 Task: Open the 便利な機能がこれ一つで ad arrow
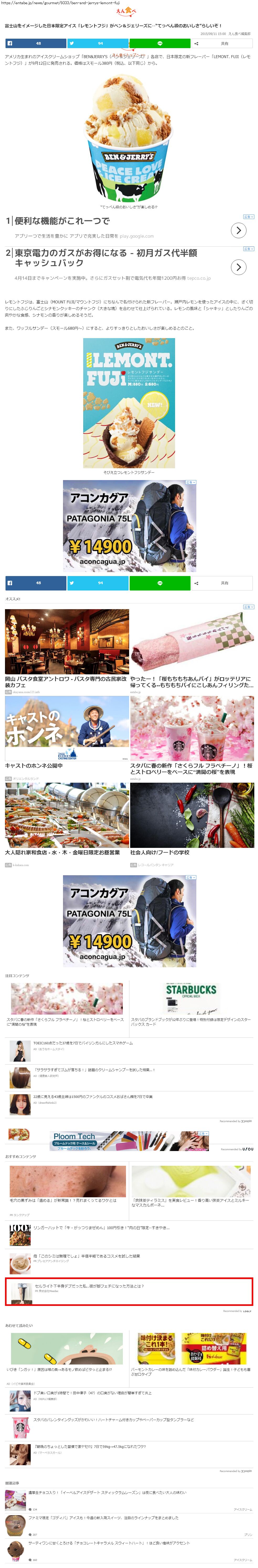[x=238, y=230]
